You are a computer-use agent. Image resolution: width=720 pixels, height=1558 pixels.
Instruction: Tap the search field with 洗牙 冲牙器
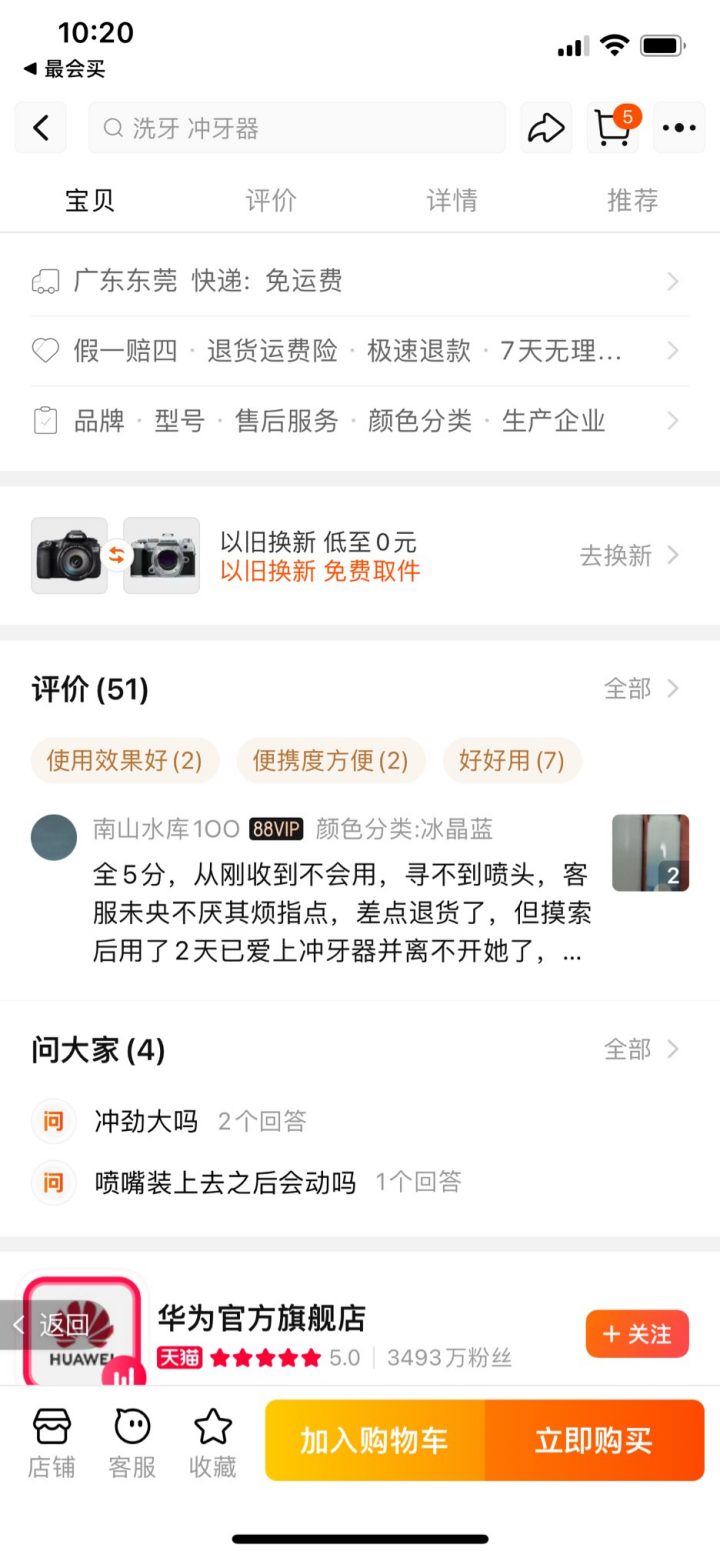pyautogui.click(x=297, y=128)
